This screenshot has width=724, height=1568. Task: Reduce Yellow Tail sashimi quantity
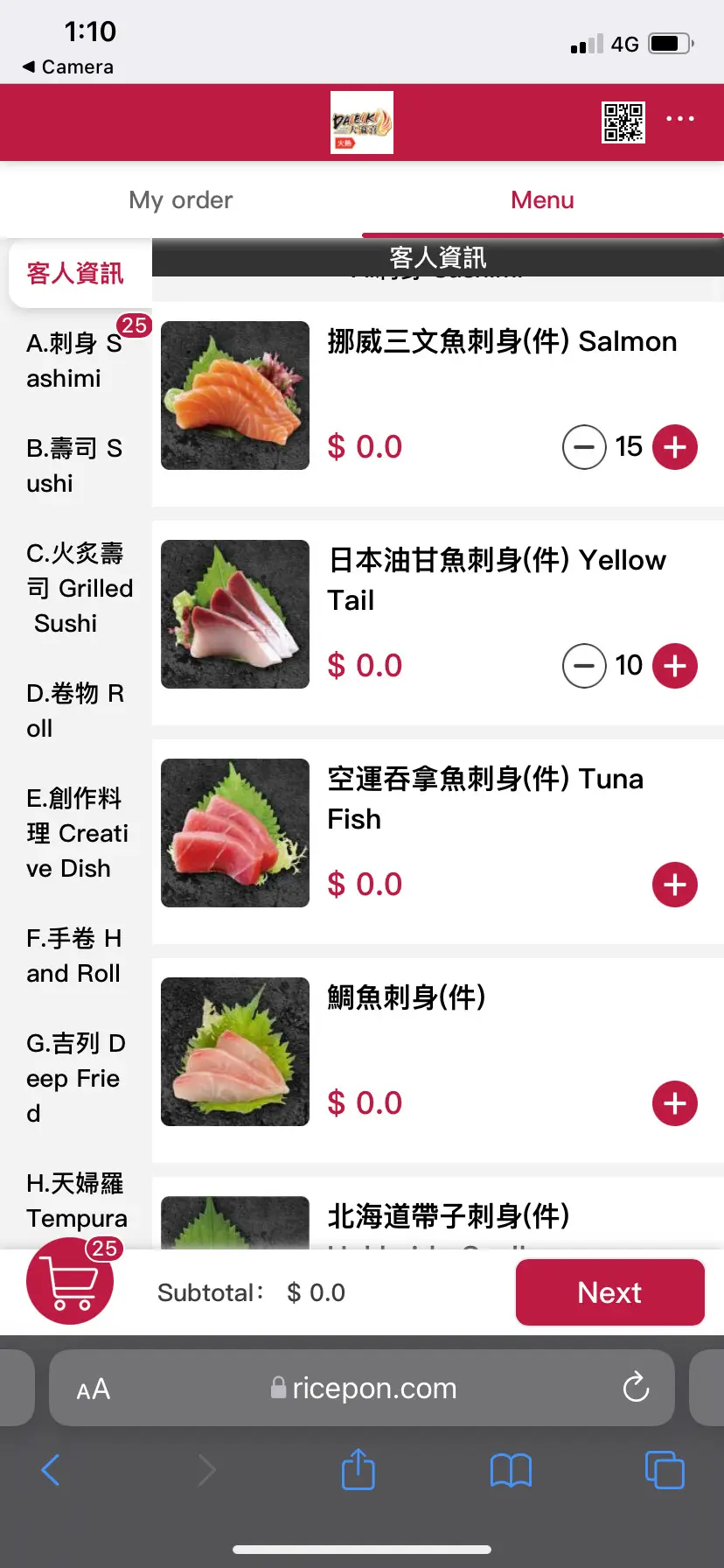584,666
